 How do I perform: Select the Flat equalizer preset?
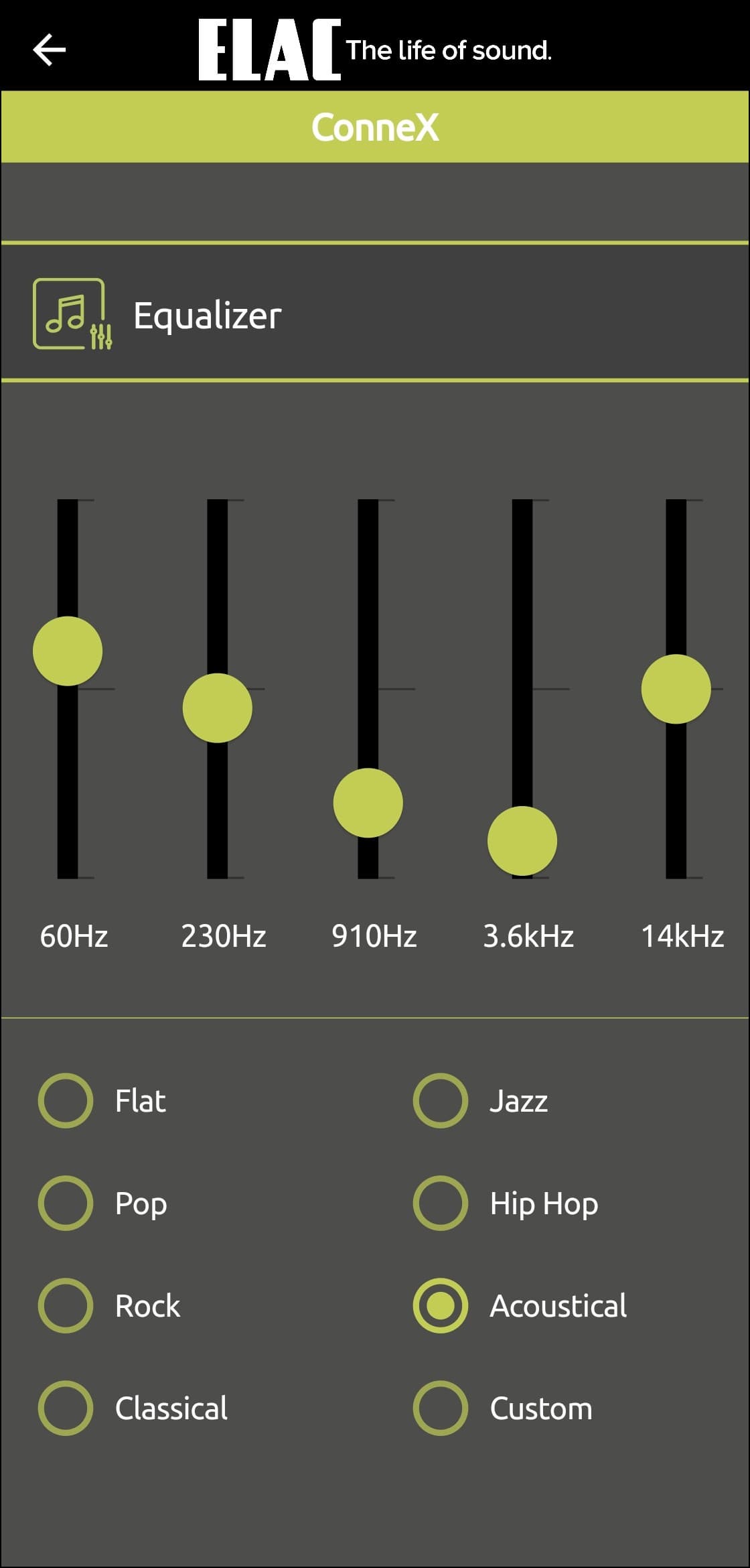click(x=66, y=1100)
